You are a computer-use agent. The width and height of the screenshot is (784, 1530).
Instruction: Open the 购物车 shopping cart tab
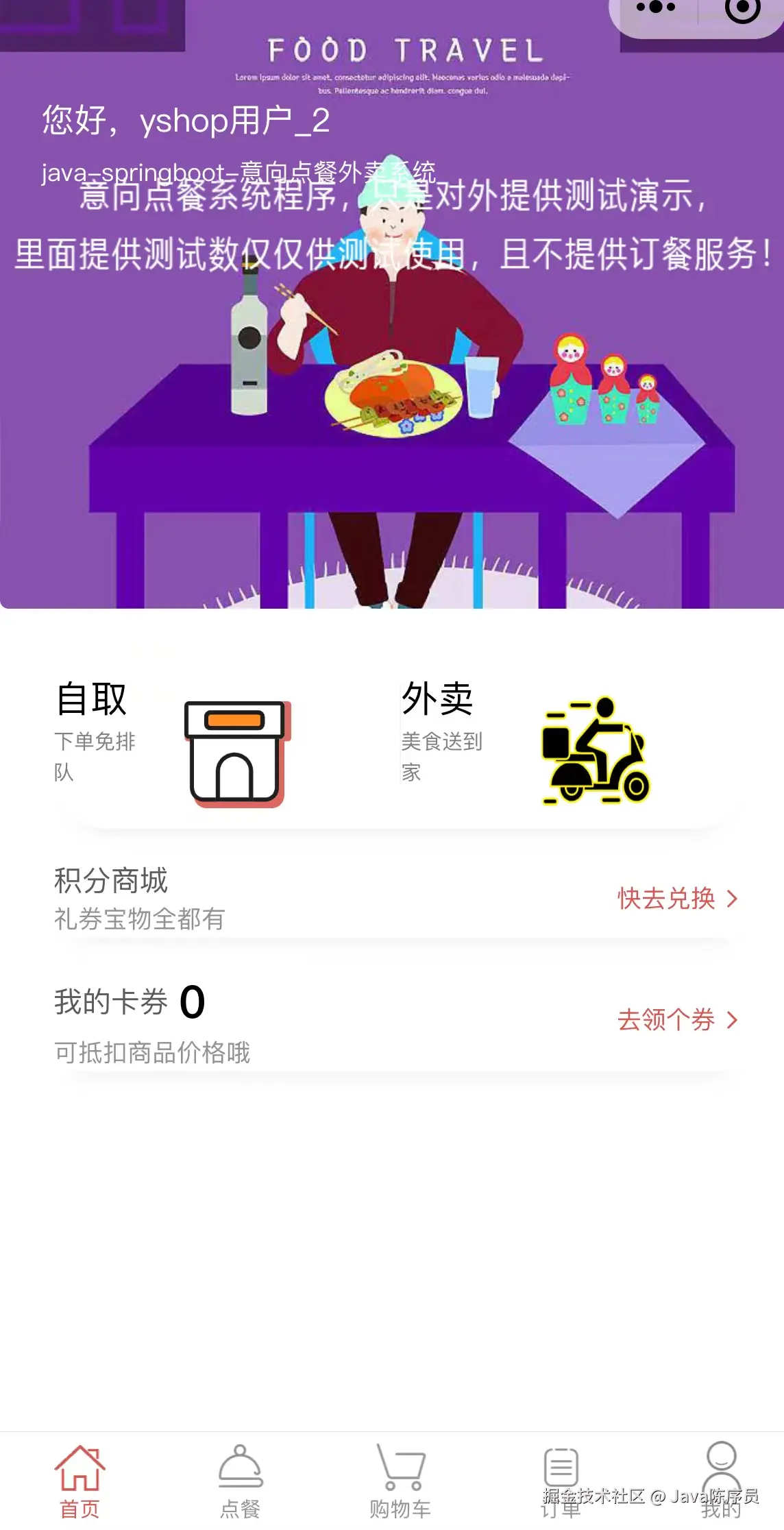click(400, 1481)
